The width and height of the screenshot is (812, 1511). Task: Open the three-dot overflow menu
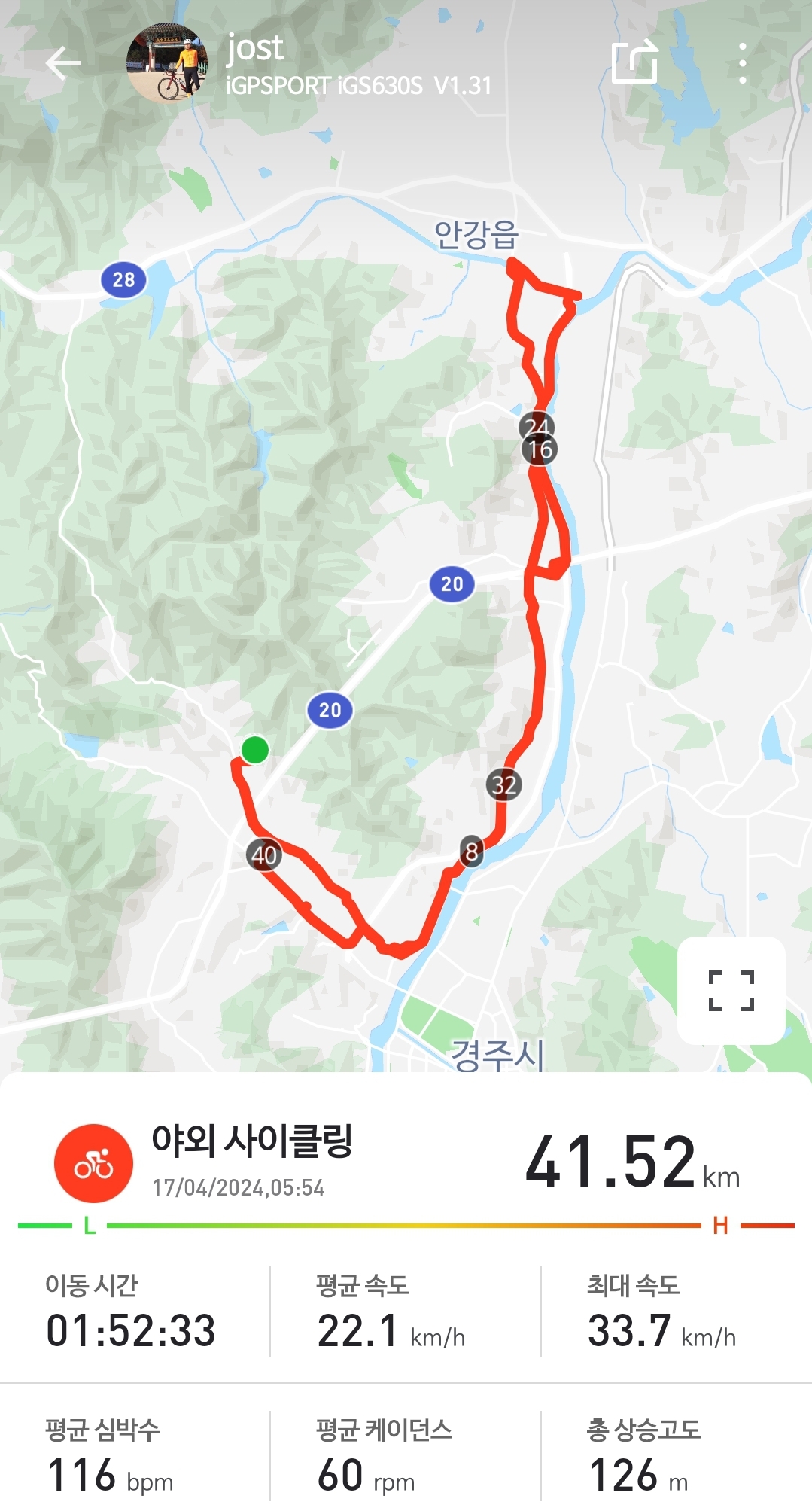coord(742,63)
